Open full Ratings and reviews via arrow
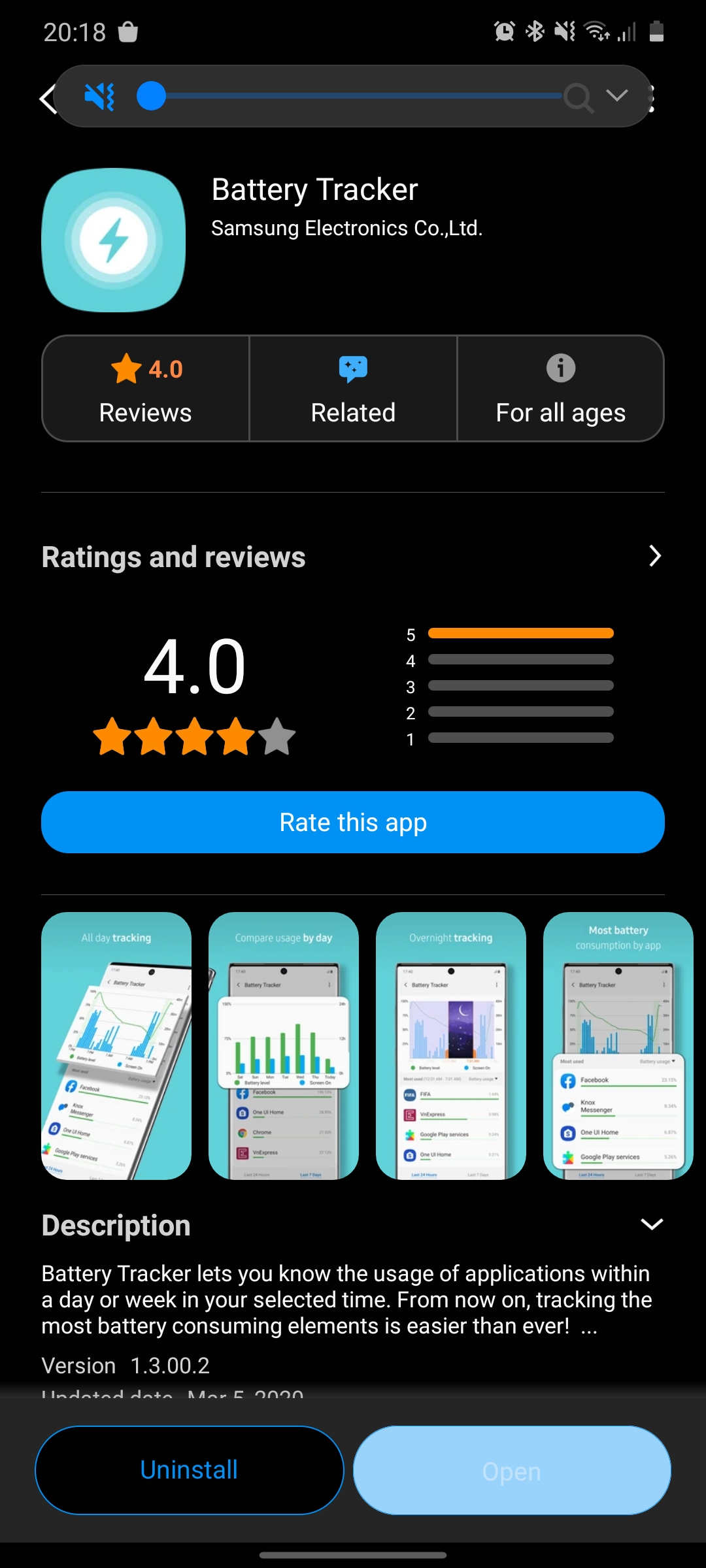 tap(656, 556)
